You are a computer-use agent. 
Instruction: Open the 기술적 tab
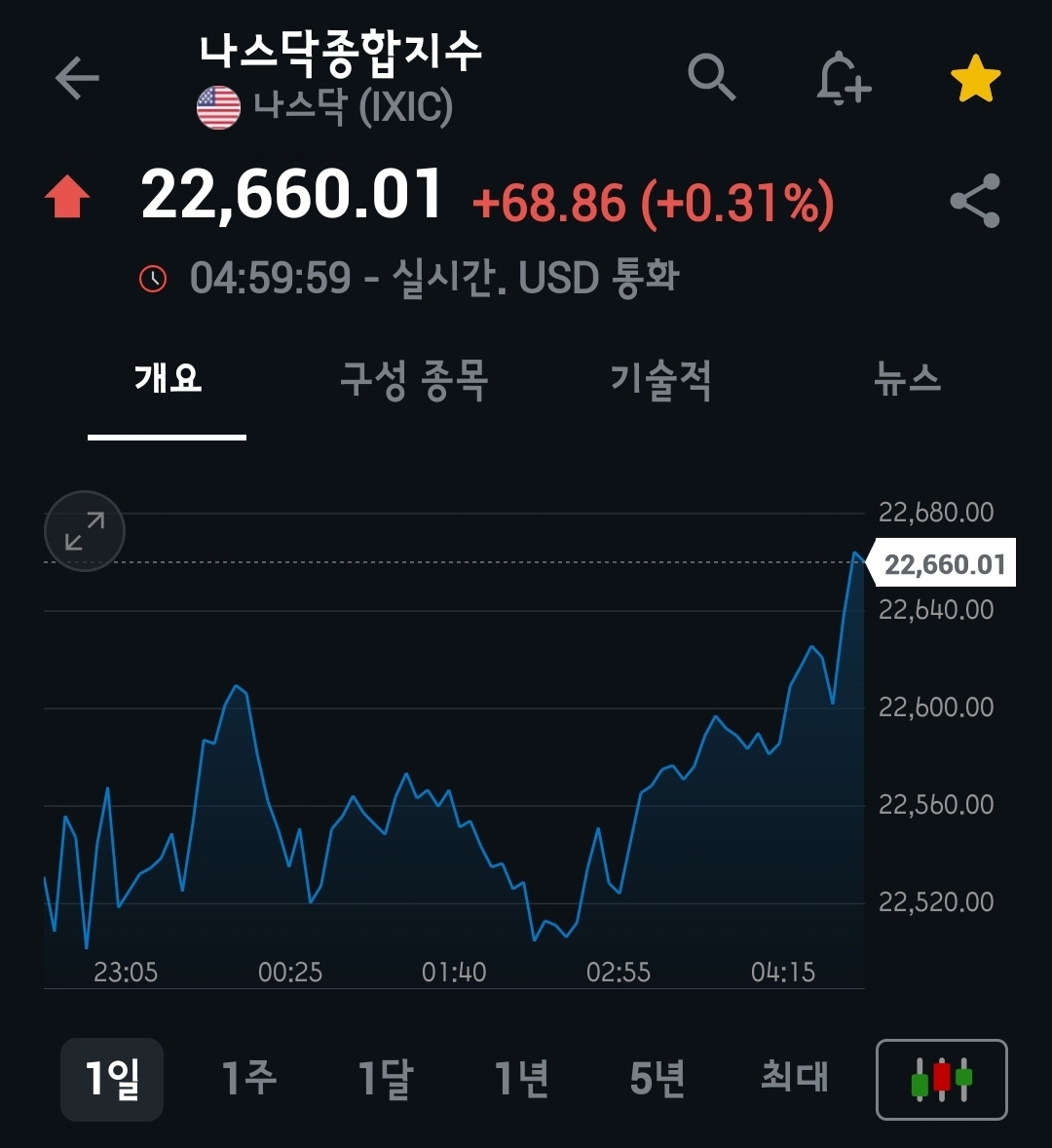click(x=660, y=379)
